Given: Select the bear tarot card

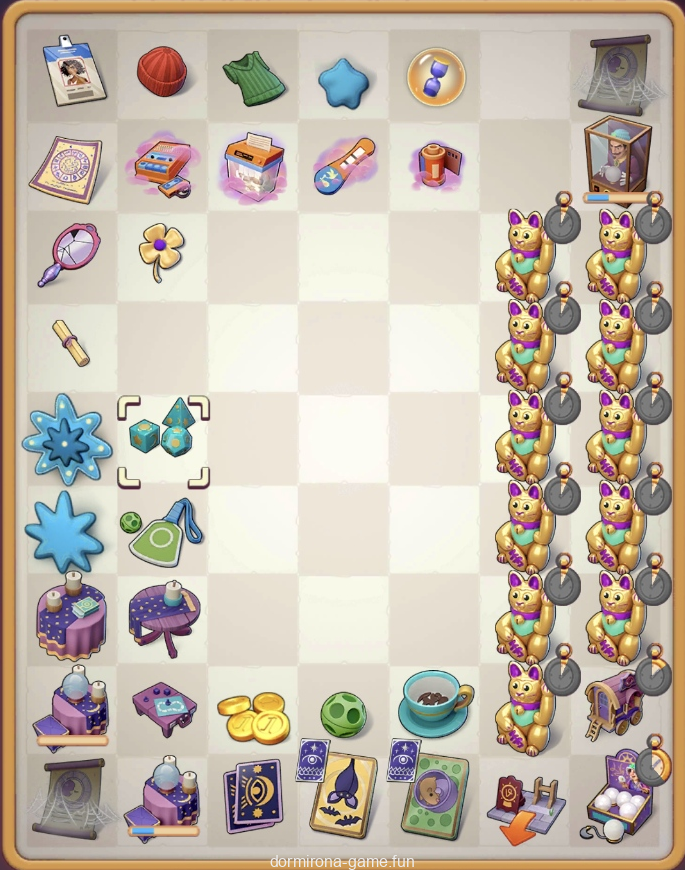Looking at the screenshot, I should tap(434, 795).
